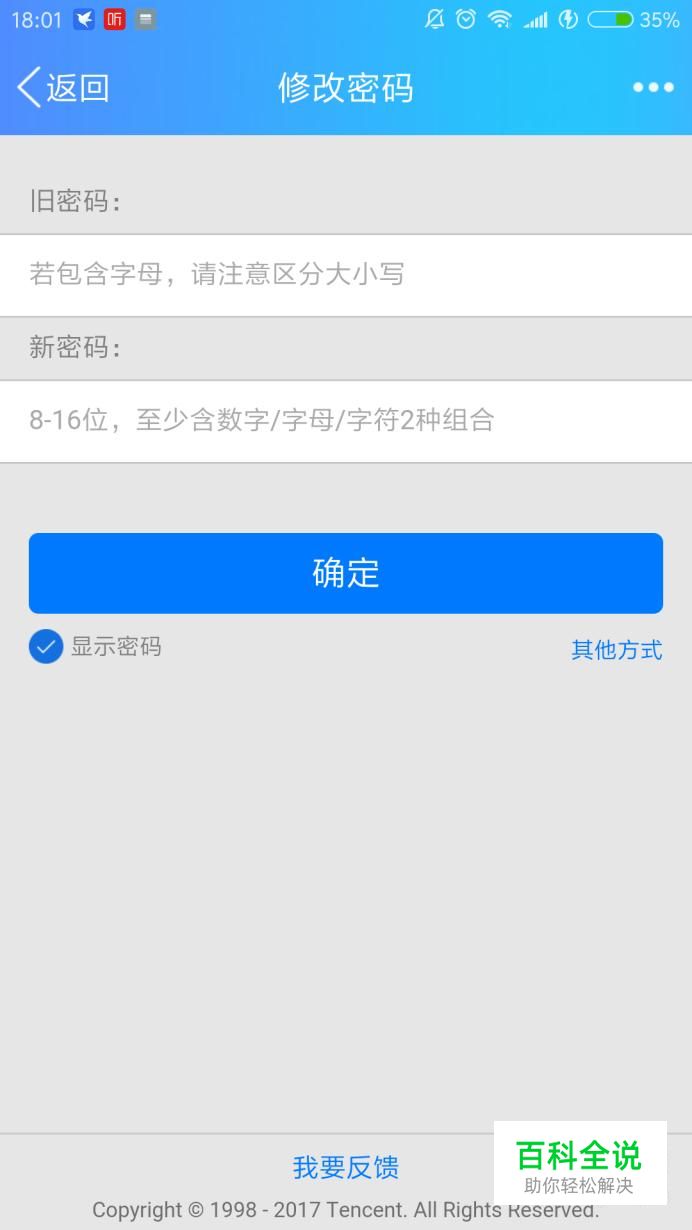Uncheck the 显示密码 checkbox

[x=46, y=647]
